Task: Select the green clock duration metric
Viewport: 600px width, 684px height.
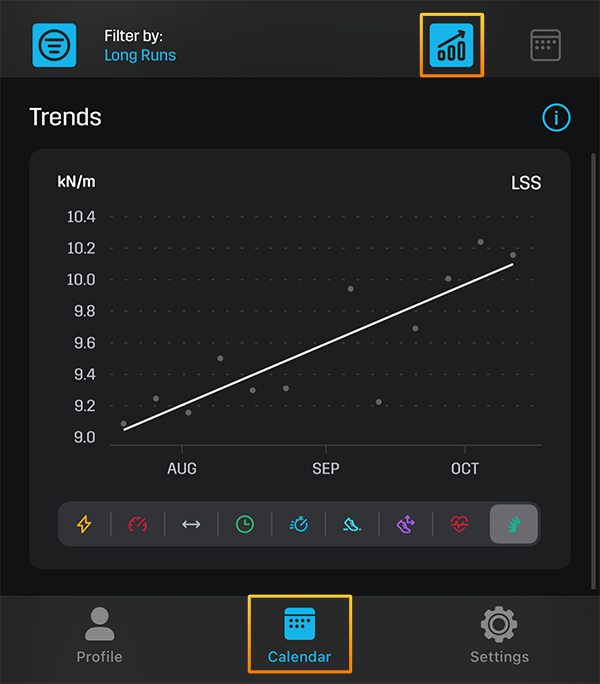Action: tap(245, 524)
